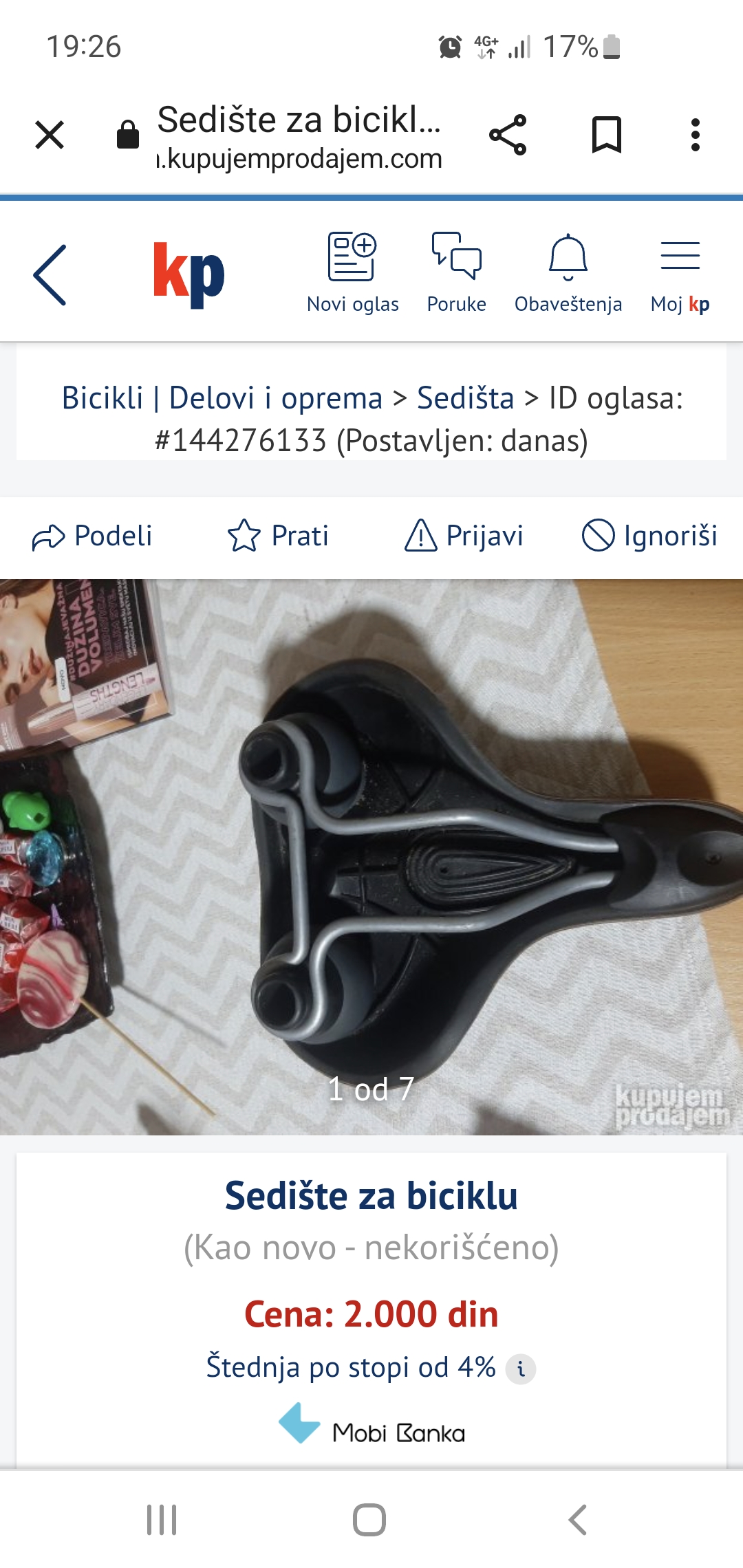Viewport: 743px width, 1568px height.
Task: Share this page via browser share icon
Action: click(x=508, y=135)
